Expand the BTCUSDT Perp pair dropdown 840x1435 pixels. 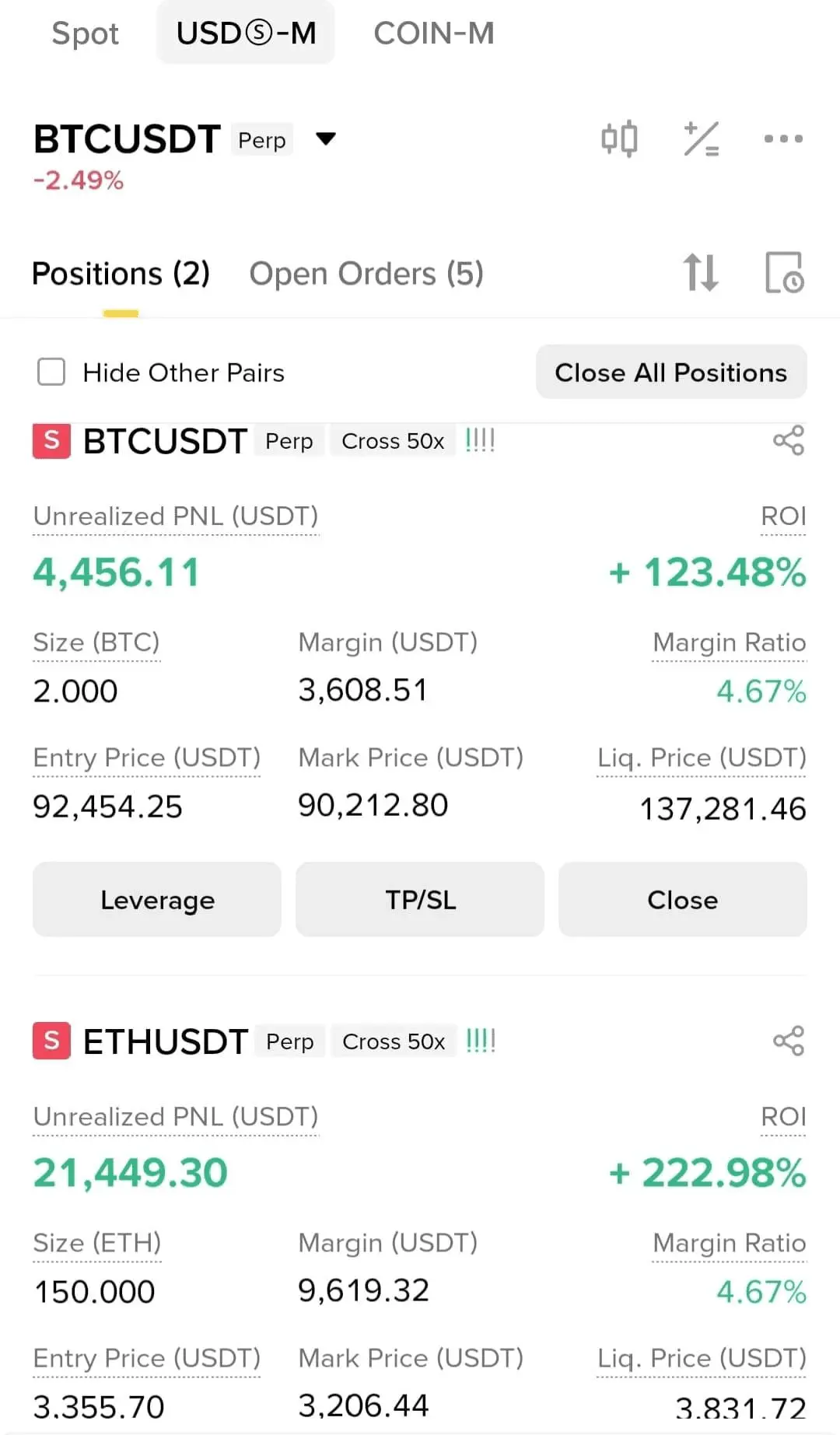click(x=326, y=139)
